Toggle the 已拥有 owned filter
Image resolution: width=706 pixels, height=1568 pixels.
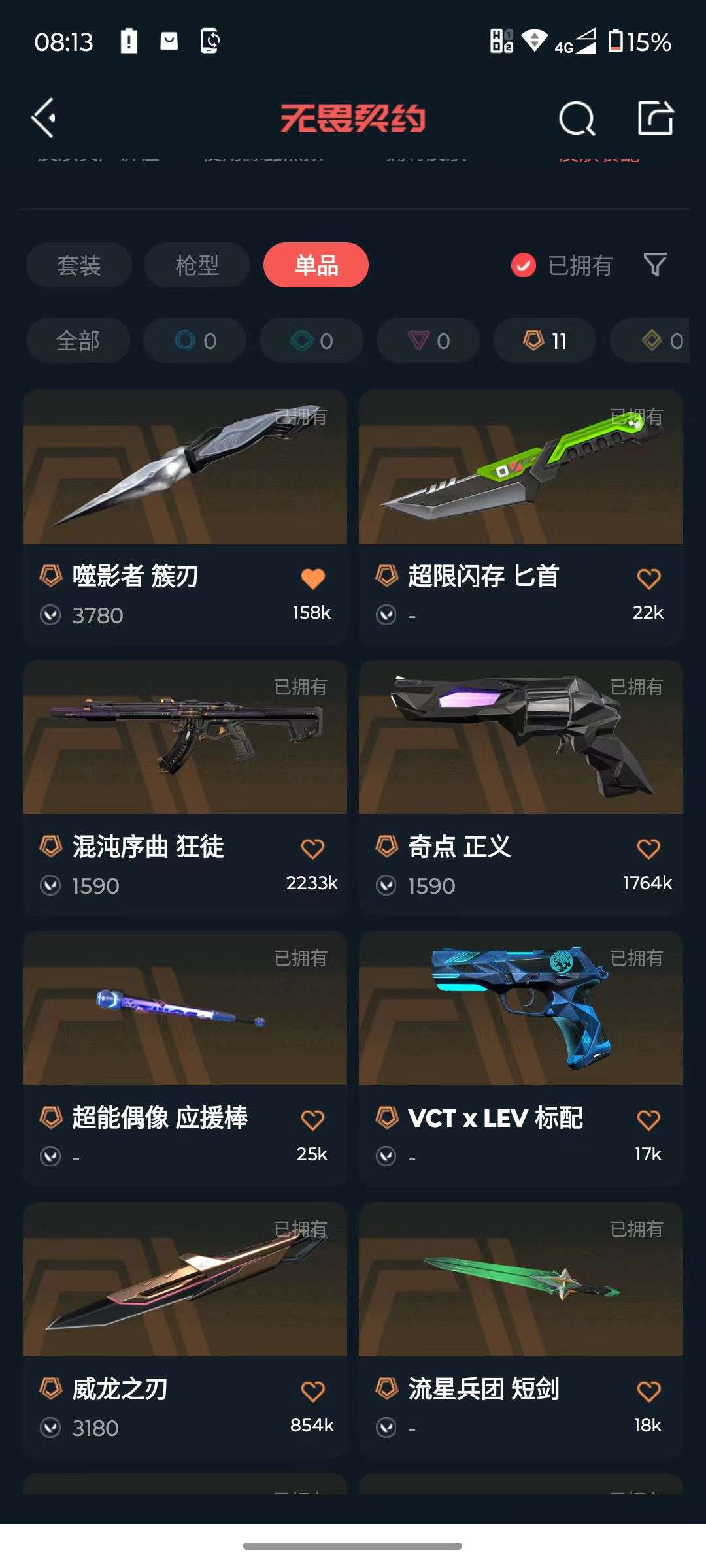[x=562, y=265]
